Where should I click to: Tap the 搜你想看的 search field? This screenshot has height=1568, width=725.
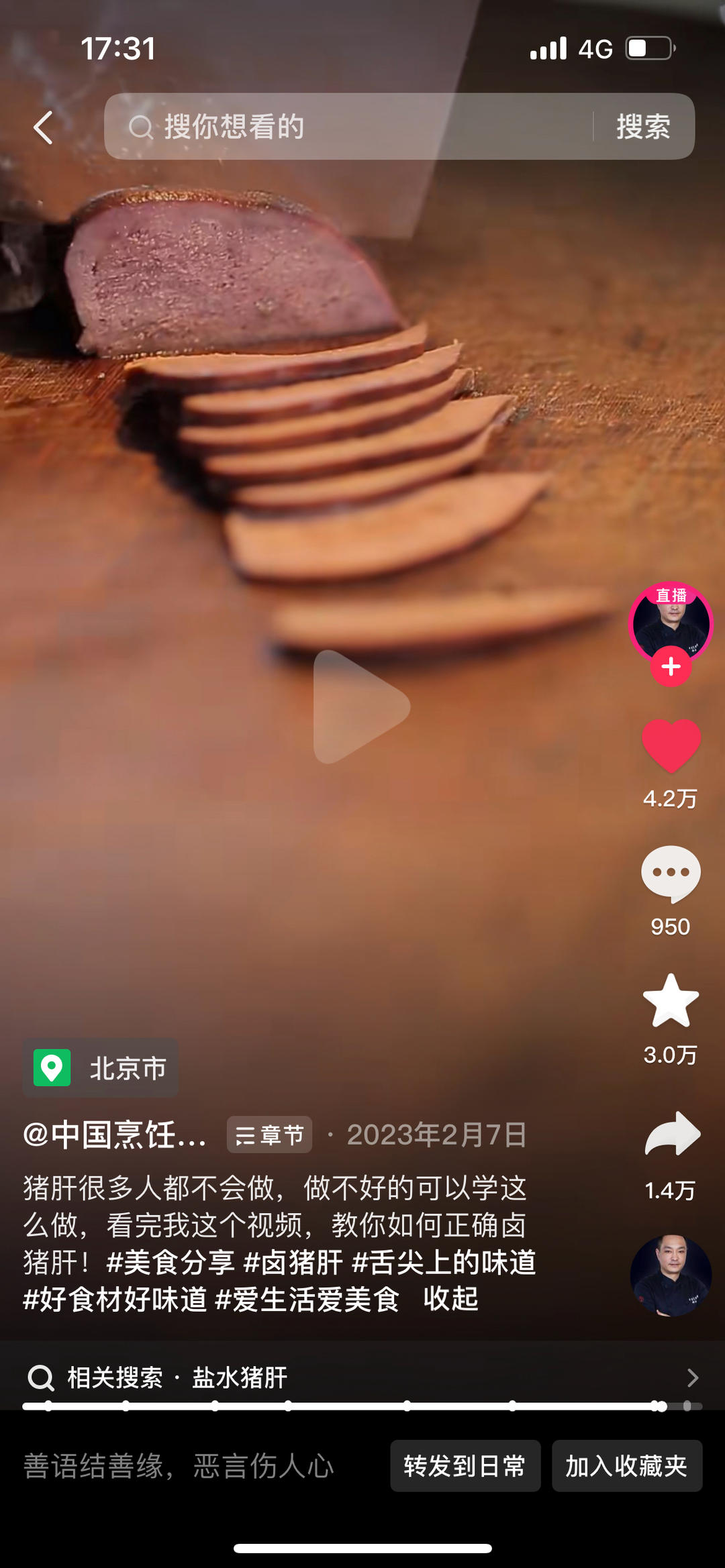[x=349, y=127]
